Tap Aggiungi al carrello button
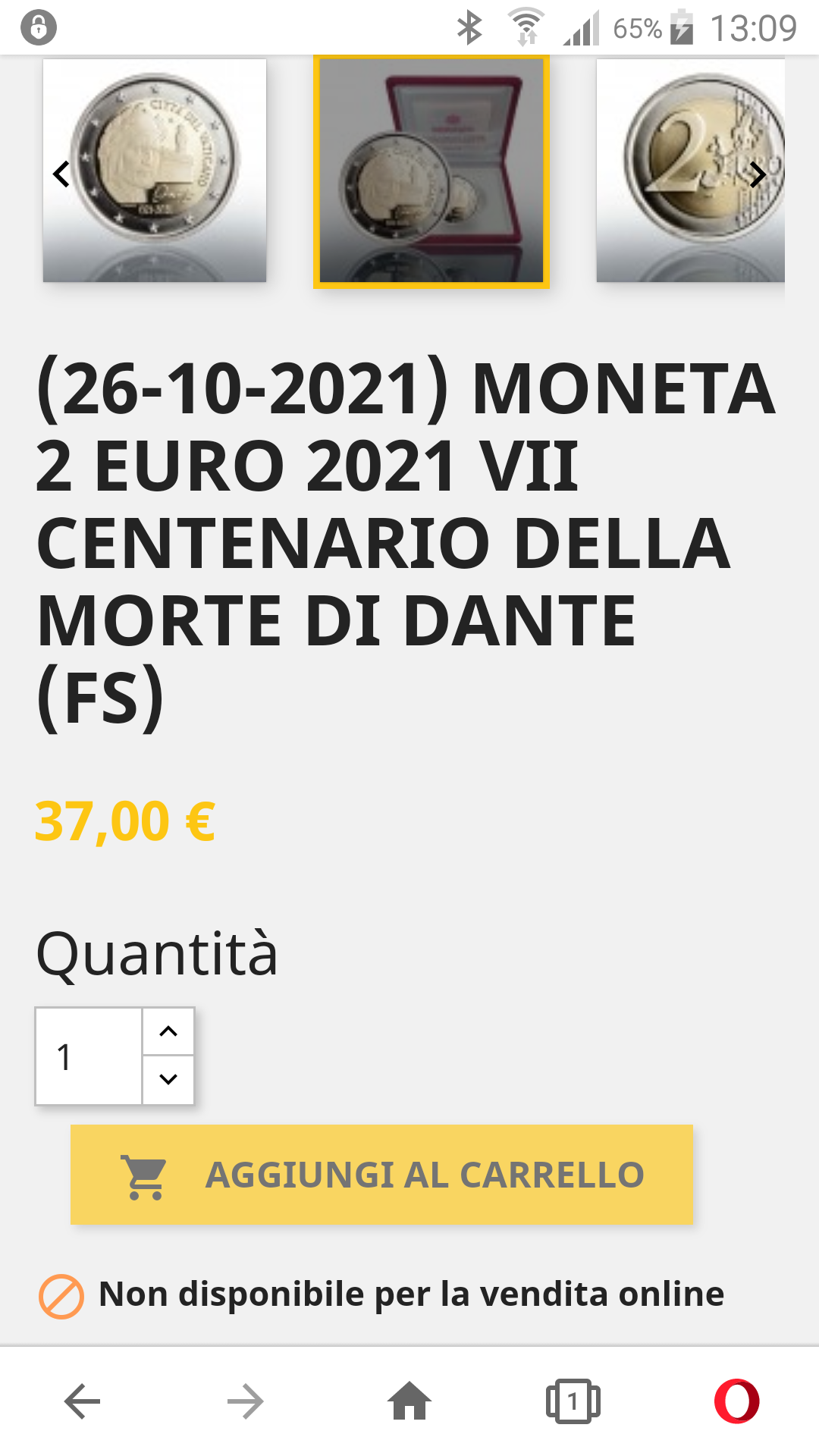Image resolution: width=819 pixels, height=1456 pixels. click(381, 1175)
